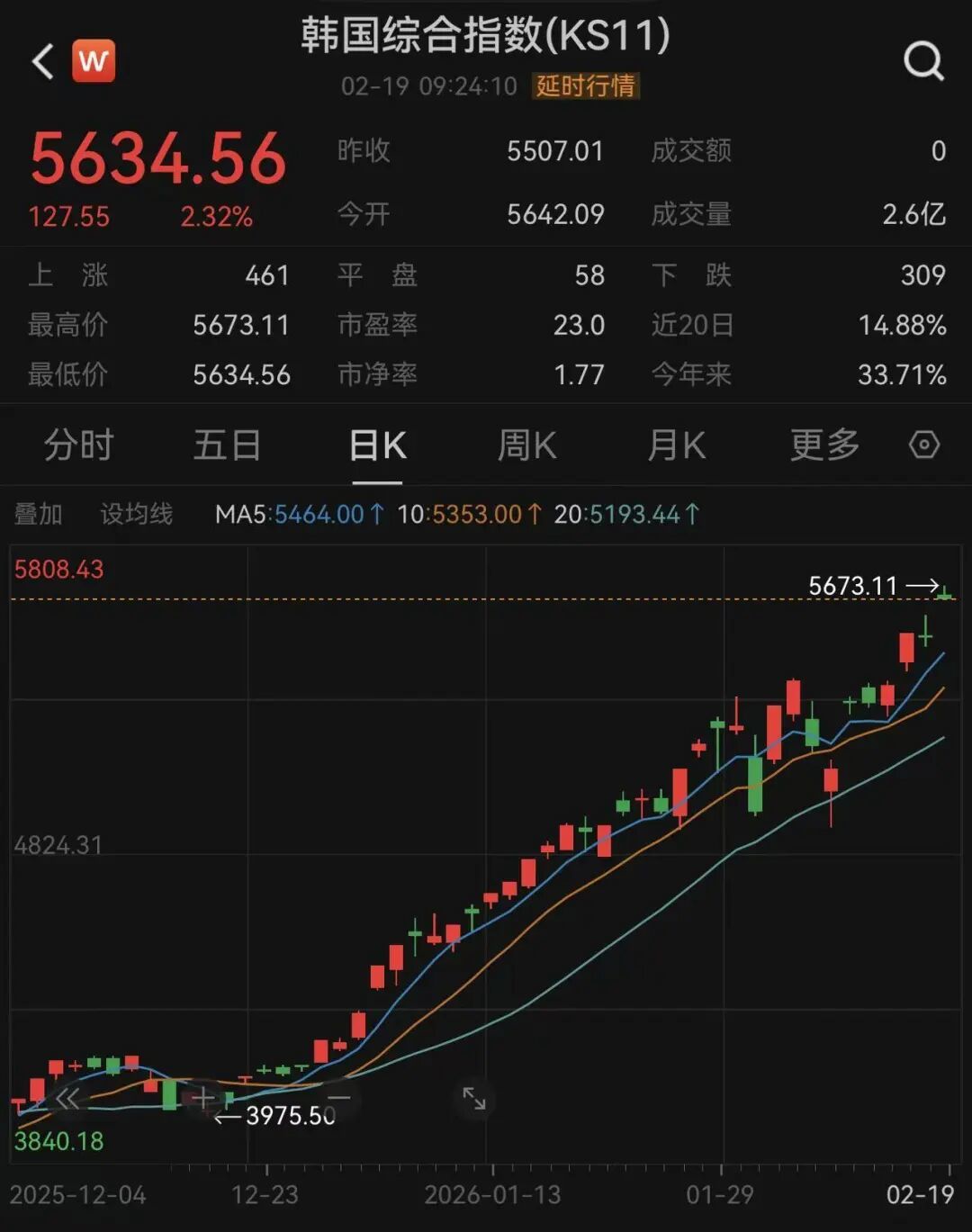The image size is (972, 1232).
Task: Select the 日K chart tab
Action: click(377, 445)
